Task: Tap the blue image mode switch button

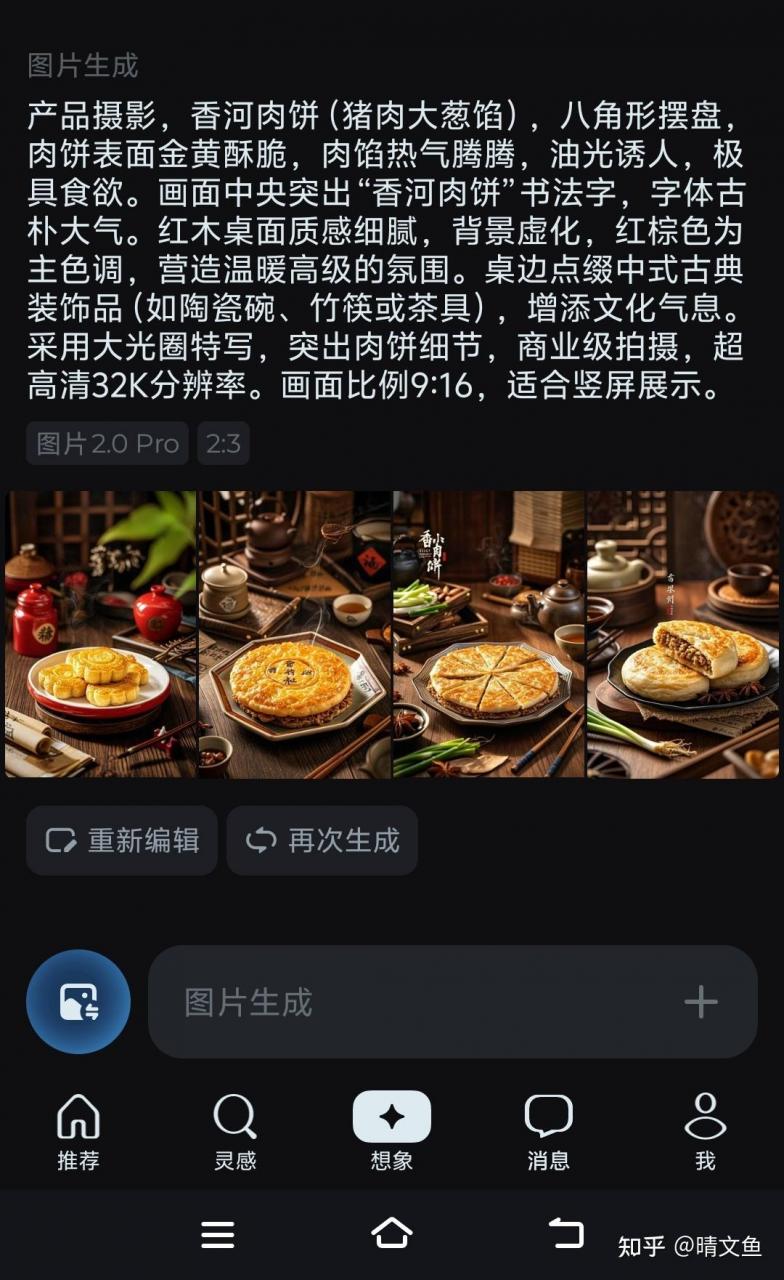Action: (x=78, y=1002)
